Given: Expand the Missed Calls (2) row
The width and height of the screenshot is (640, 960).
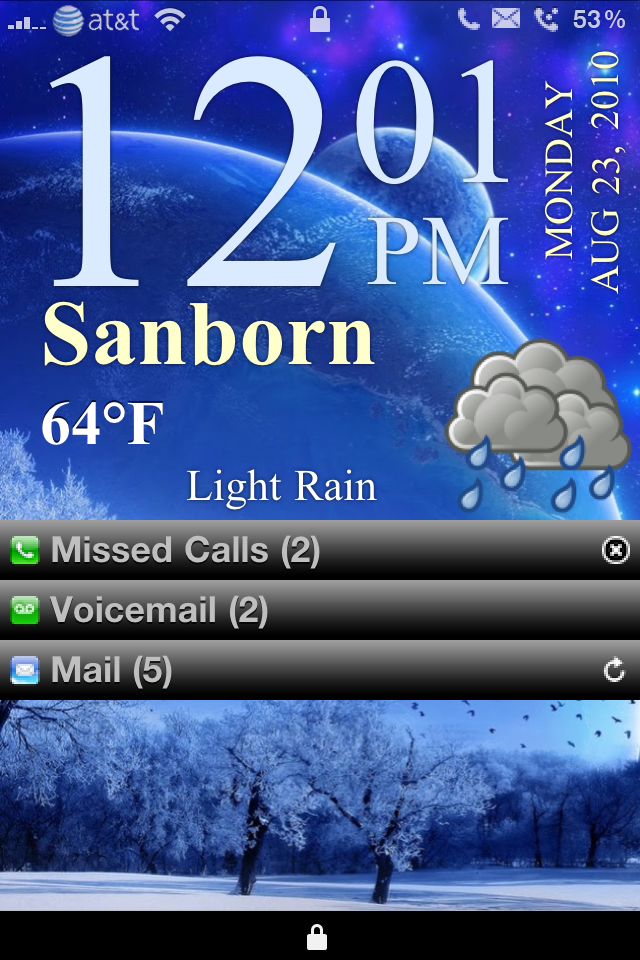Looking at the screenshot, I should click(185, 550).
